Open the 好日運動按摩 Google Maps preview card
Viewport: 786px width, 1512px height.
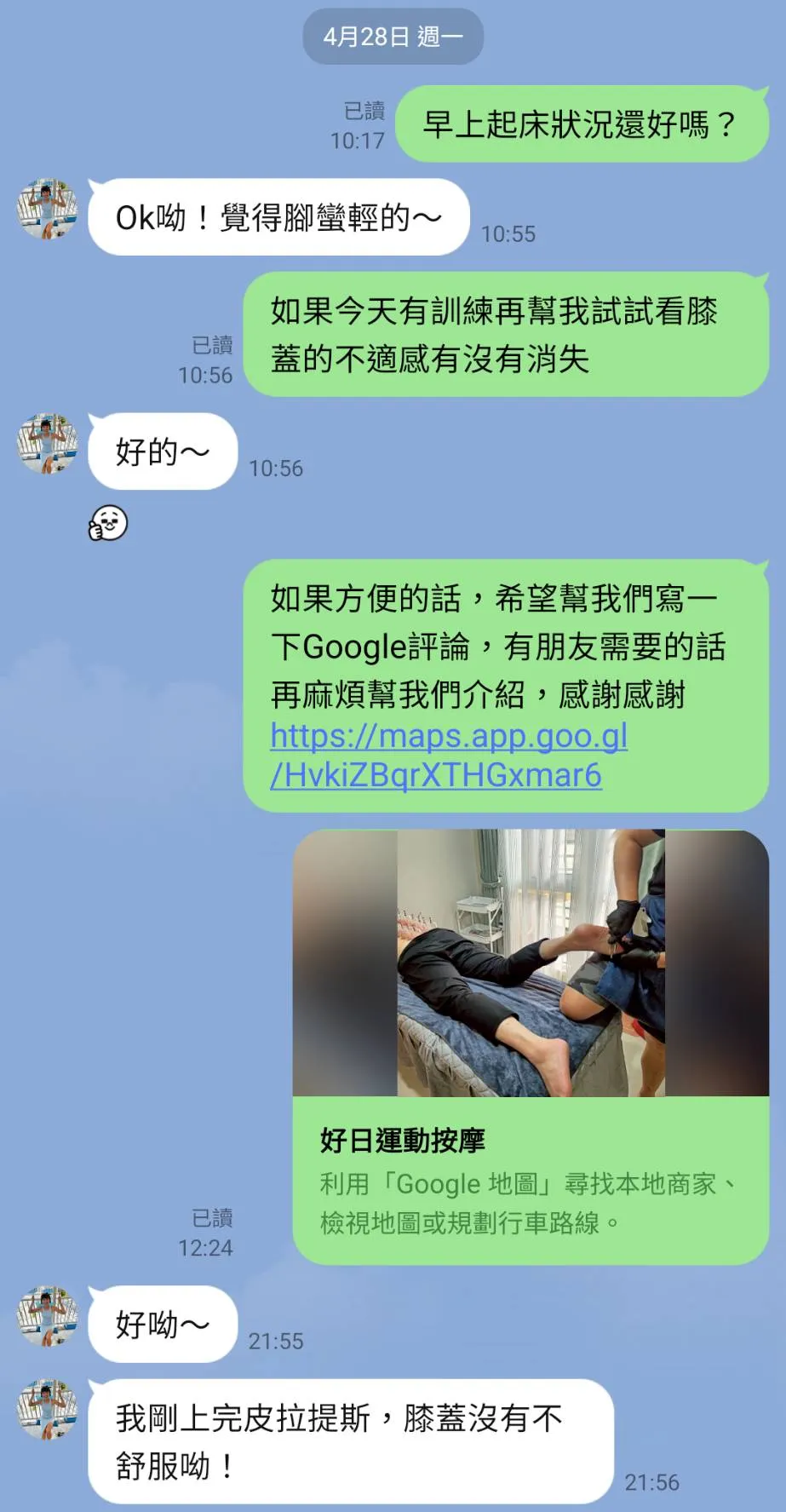tap(531, 1047)
